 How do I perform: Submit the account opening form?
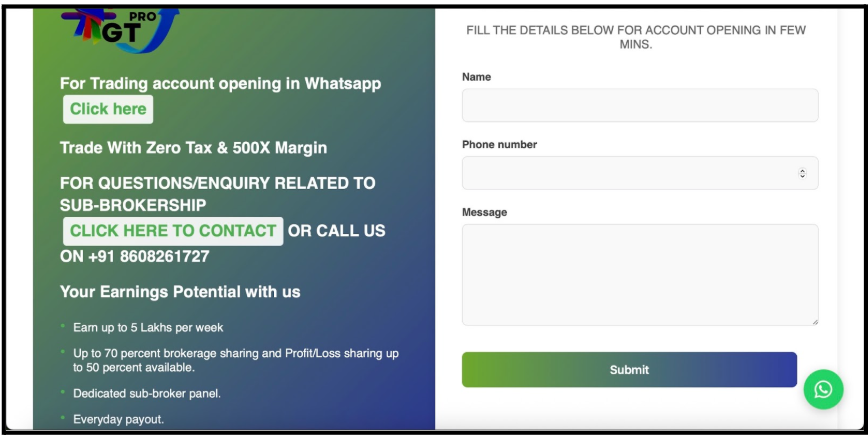tap(629, 369)
